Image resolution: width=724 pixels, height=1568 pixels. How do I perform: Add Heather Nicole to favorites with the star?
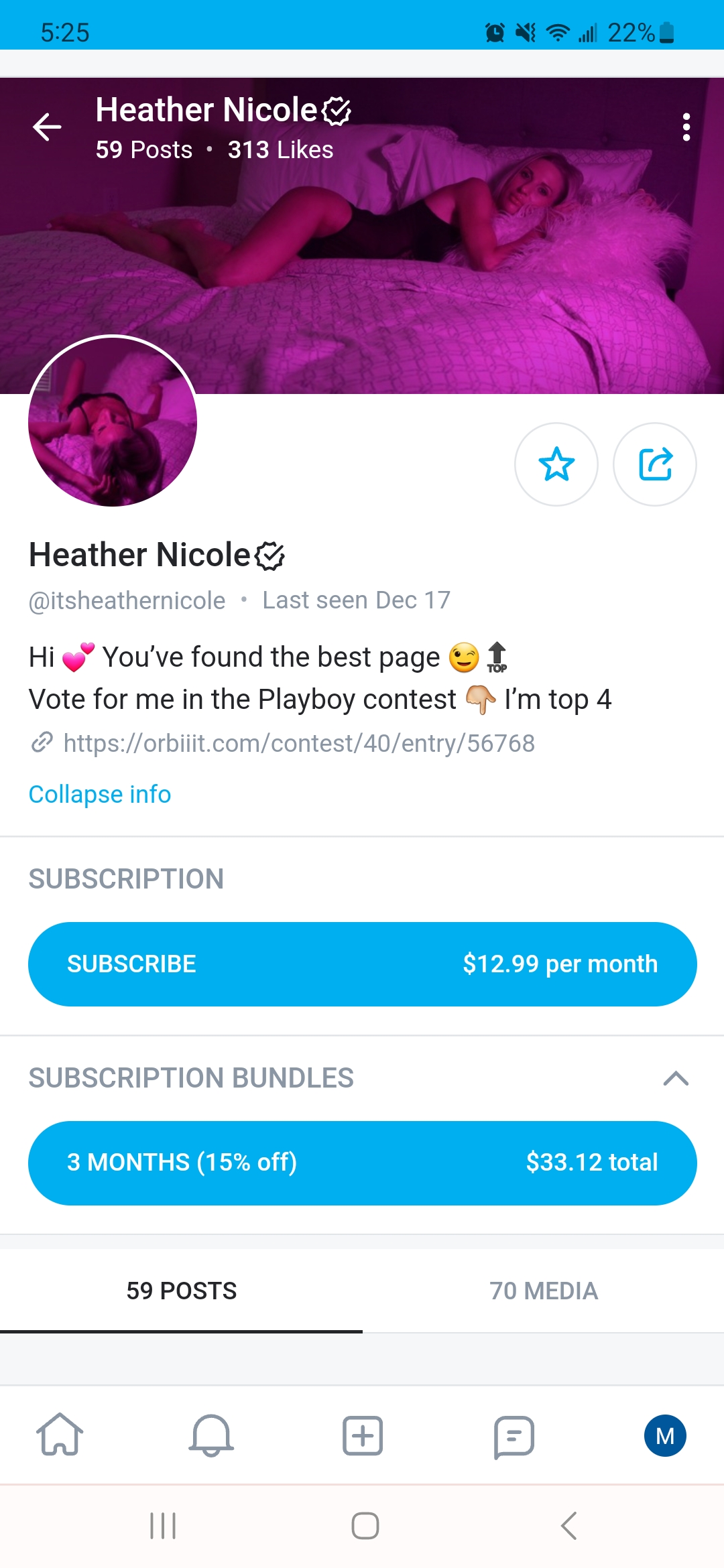pos(556,464)
